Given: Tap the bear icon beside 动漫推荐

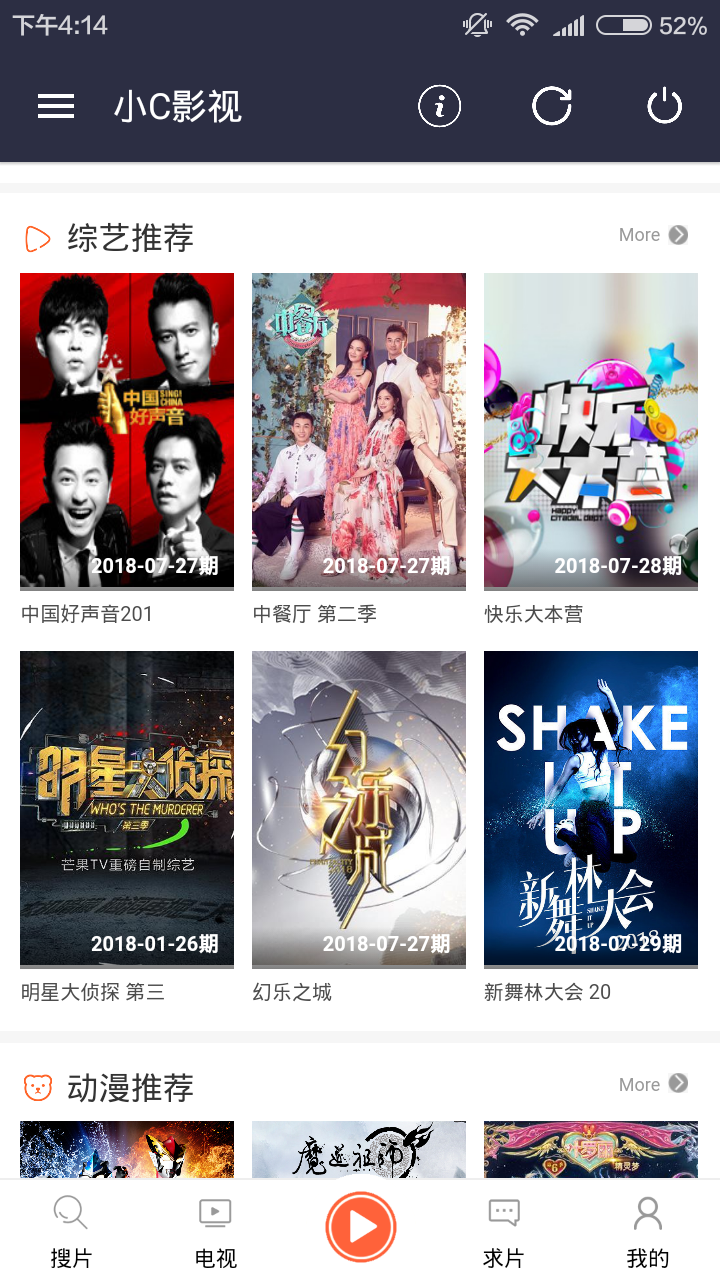Looking at the screenshot, I should [x=36, y=1086].
